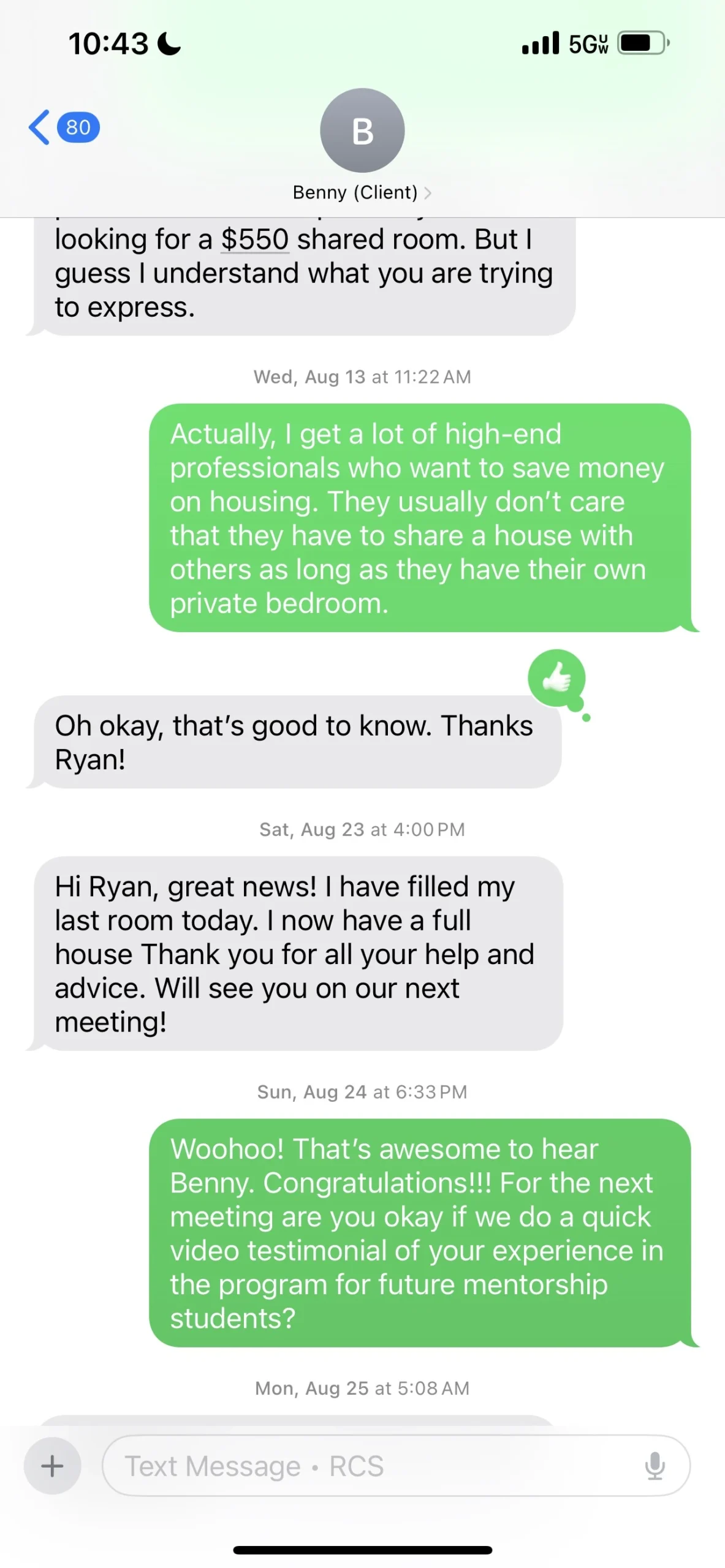Tap the plus icon to add attachments
This screenshot has width=725, height=1568.
tap(51, 1466)
